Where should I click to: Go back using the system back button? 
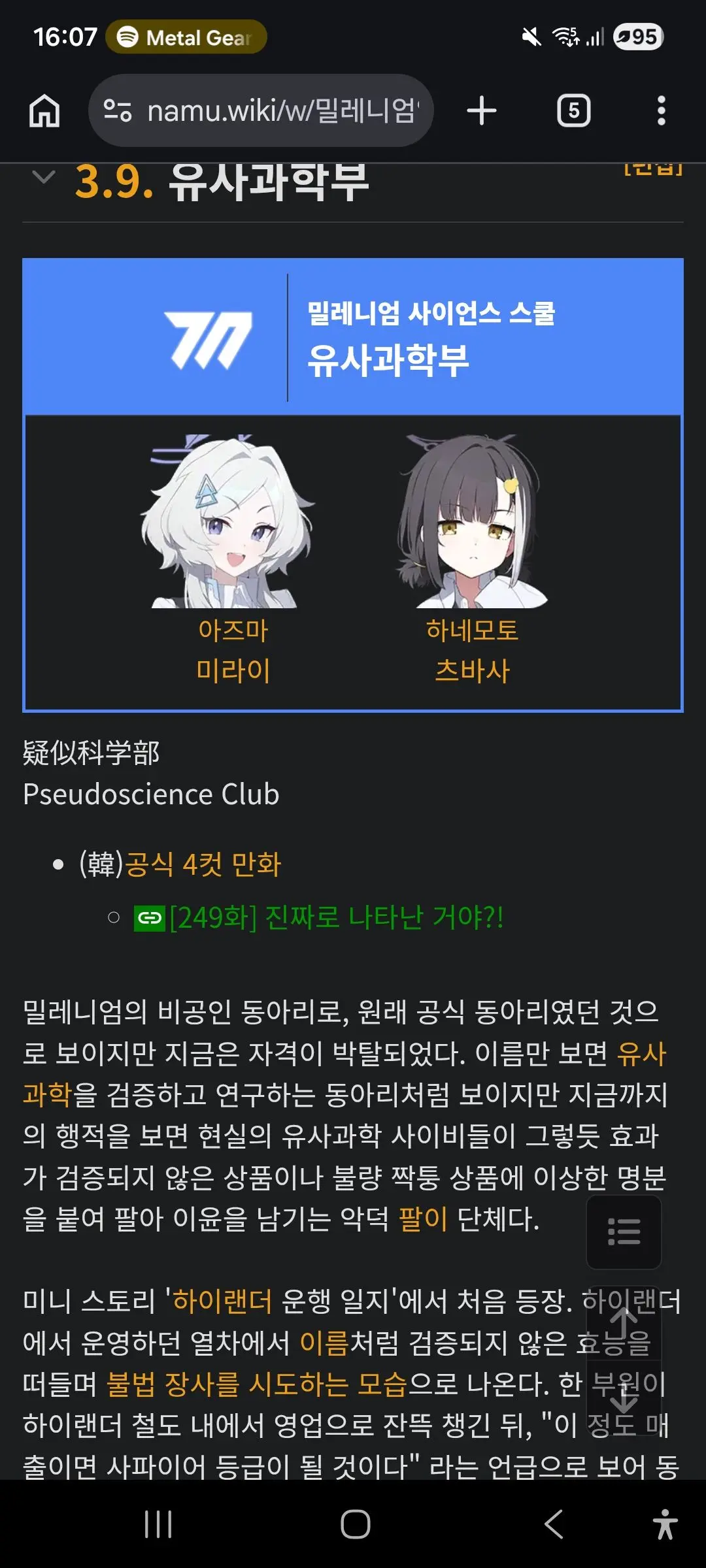click(553, 1525)
